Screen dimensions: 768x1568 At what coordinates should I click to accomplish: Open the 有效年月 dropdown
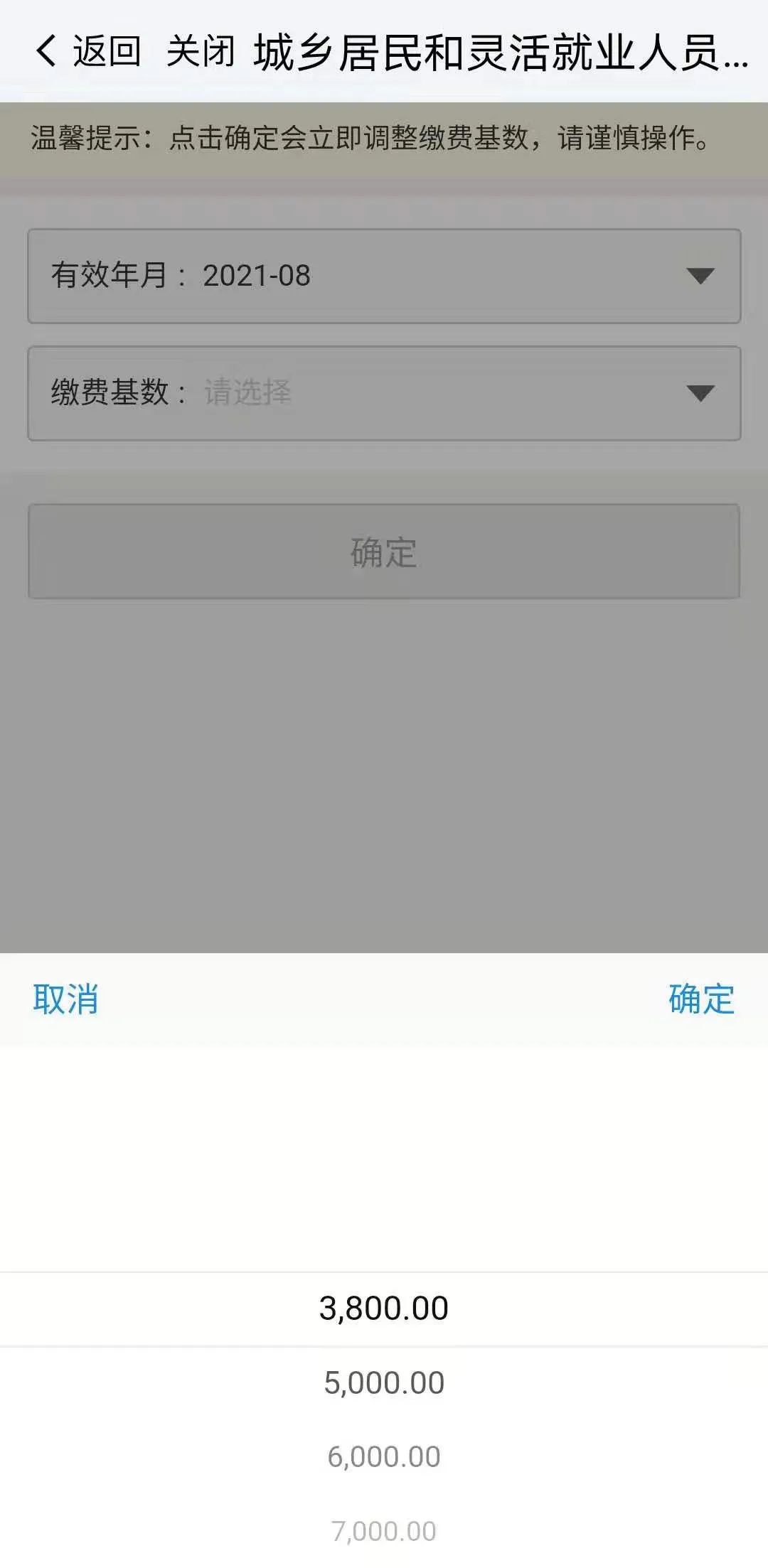coord(384,276)
